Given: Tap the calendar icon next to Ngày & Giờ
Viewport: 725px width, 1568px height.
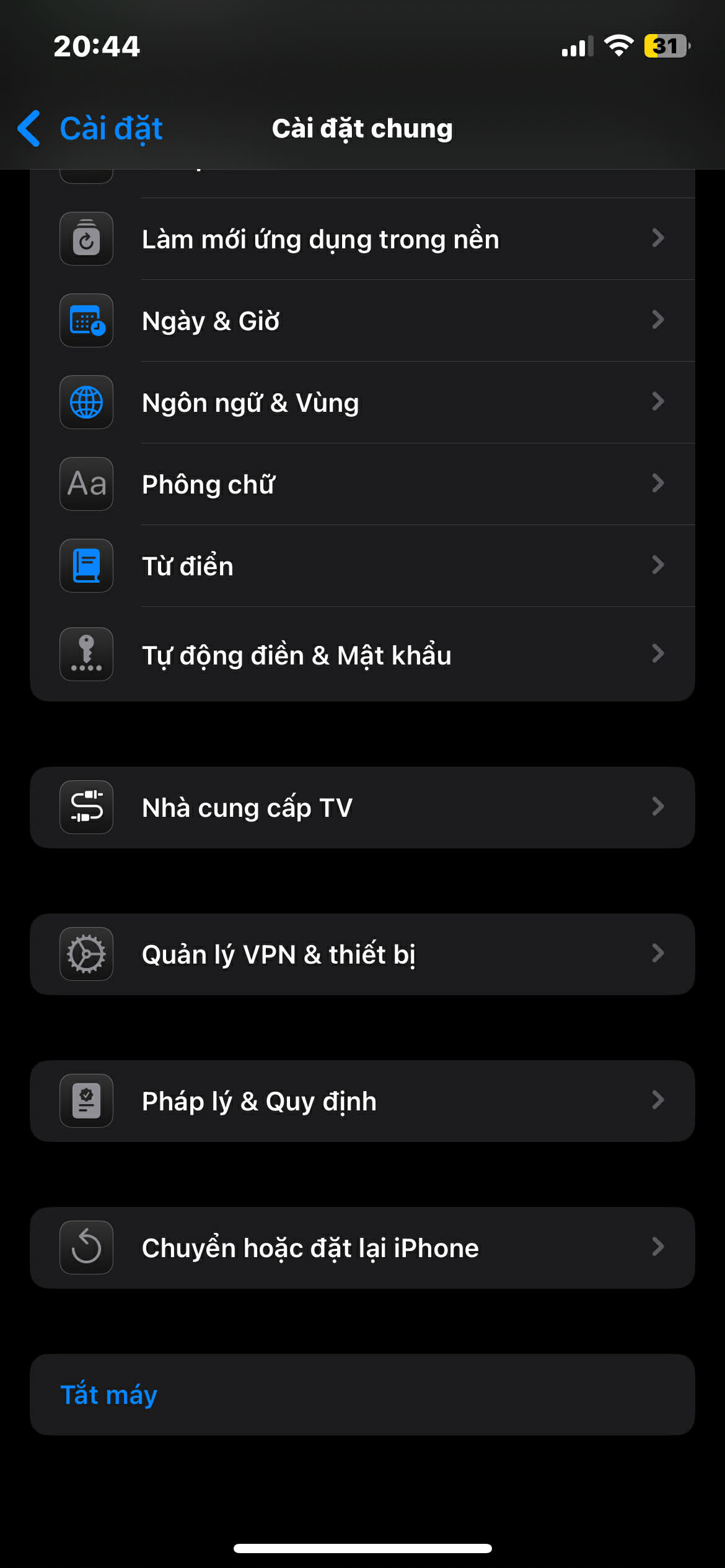Looking at the screenshot, I should click(86, 321).
